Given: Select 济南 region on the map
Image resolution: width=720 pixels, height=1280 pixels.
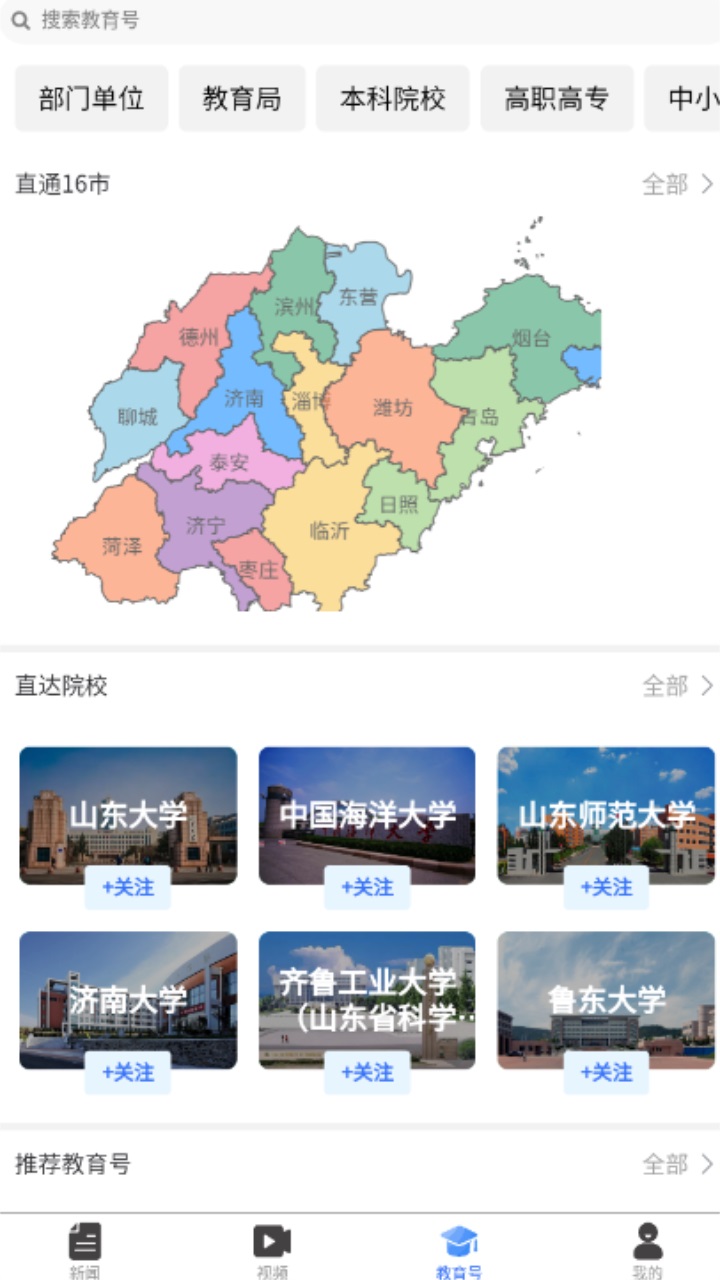Looking at the screenshot, I should 245,398.
